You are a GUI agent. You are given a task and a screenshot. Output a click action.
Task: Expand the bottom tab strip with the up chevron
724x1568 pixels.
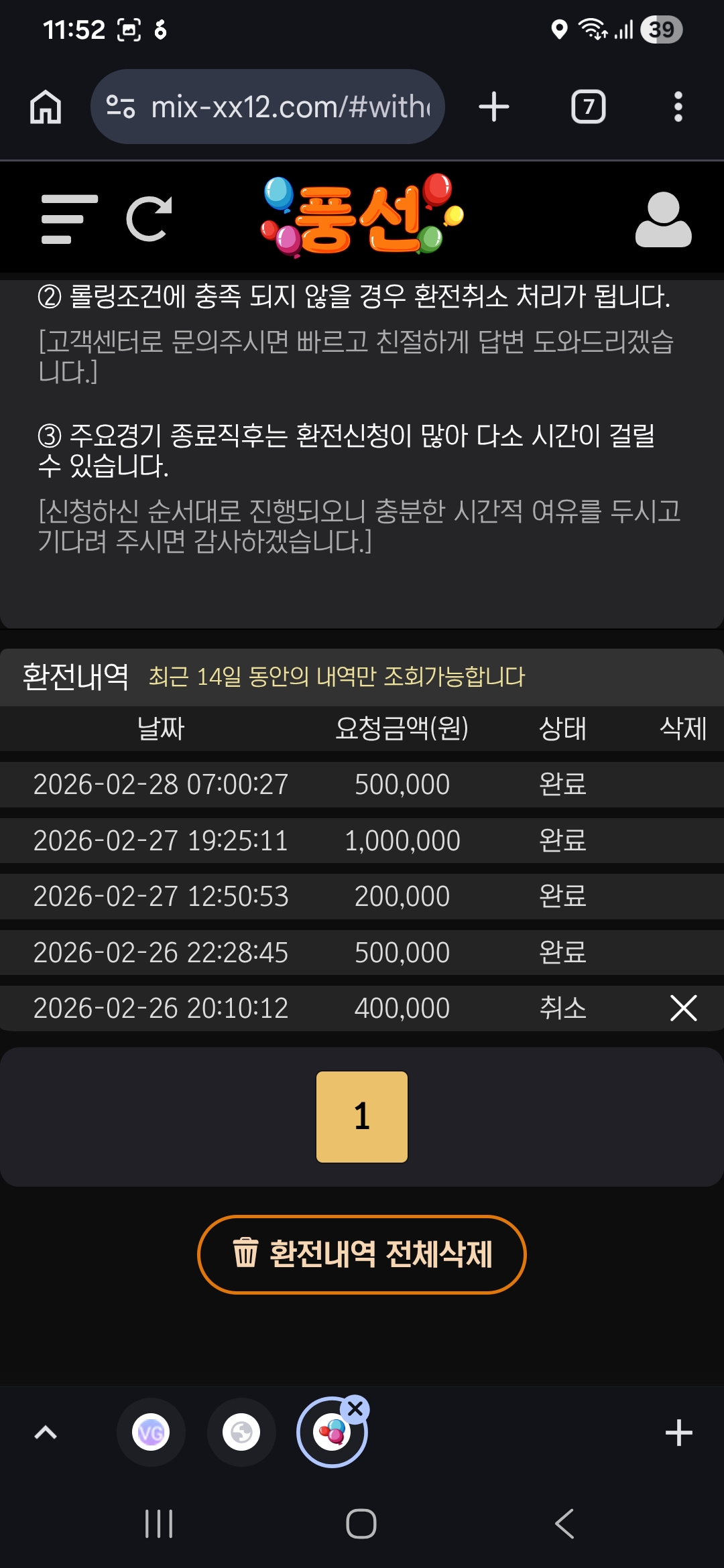(46, 1433)
